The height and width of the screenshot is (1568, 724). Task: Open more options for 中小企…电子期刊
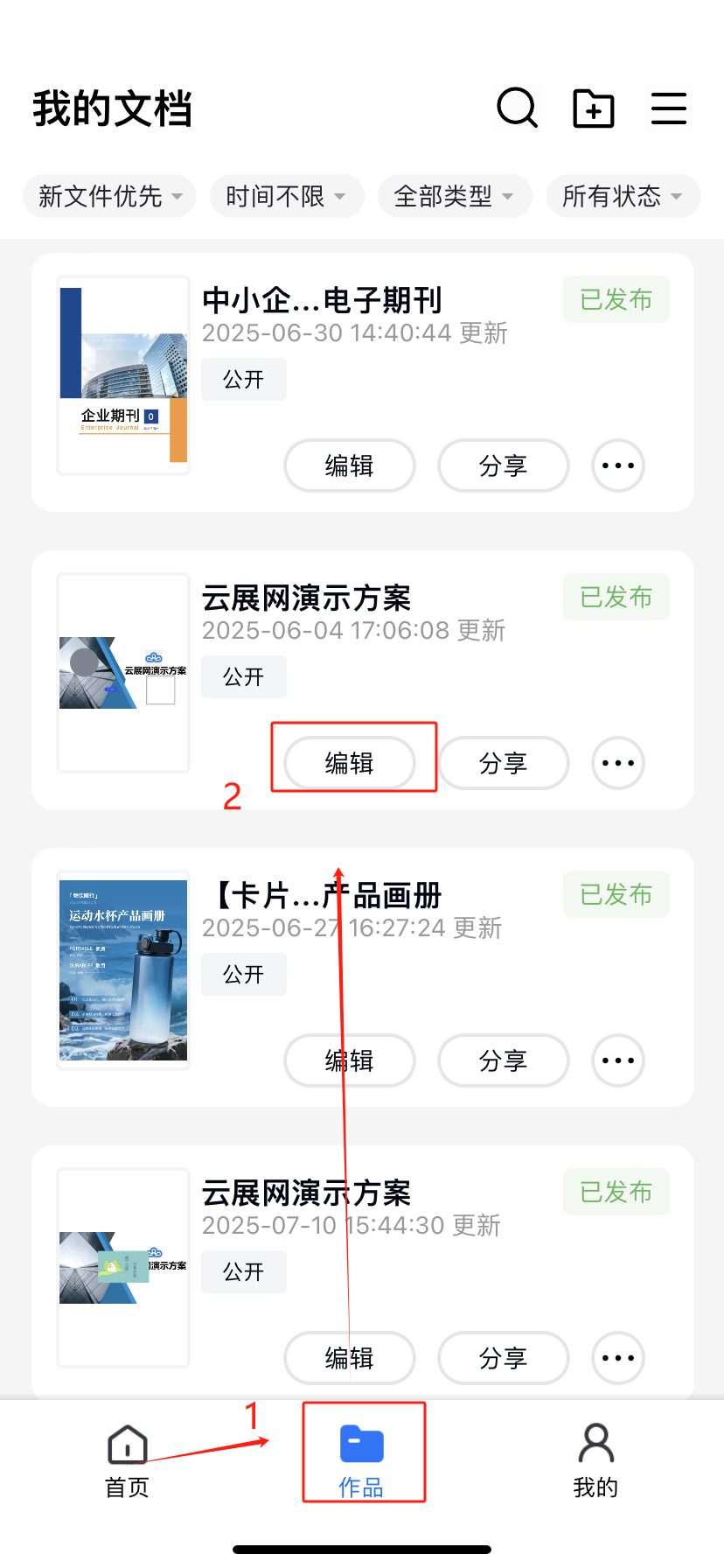point(618,465)
